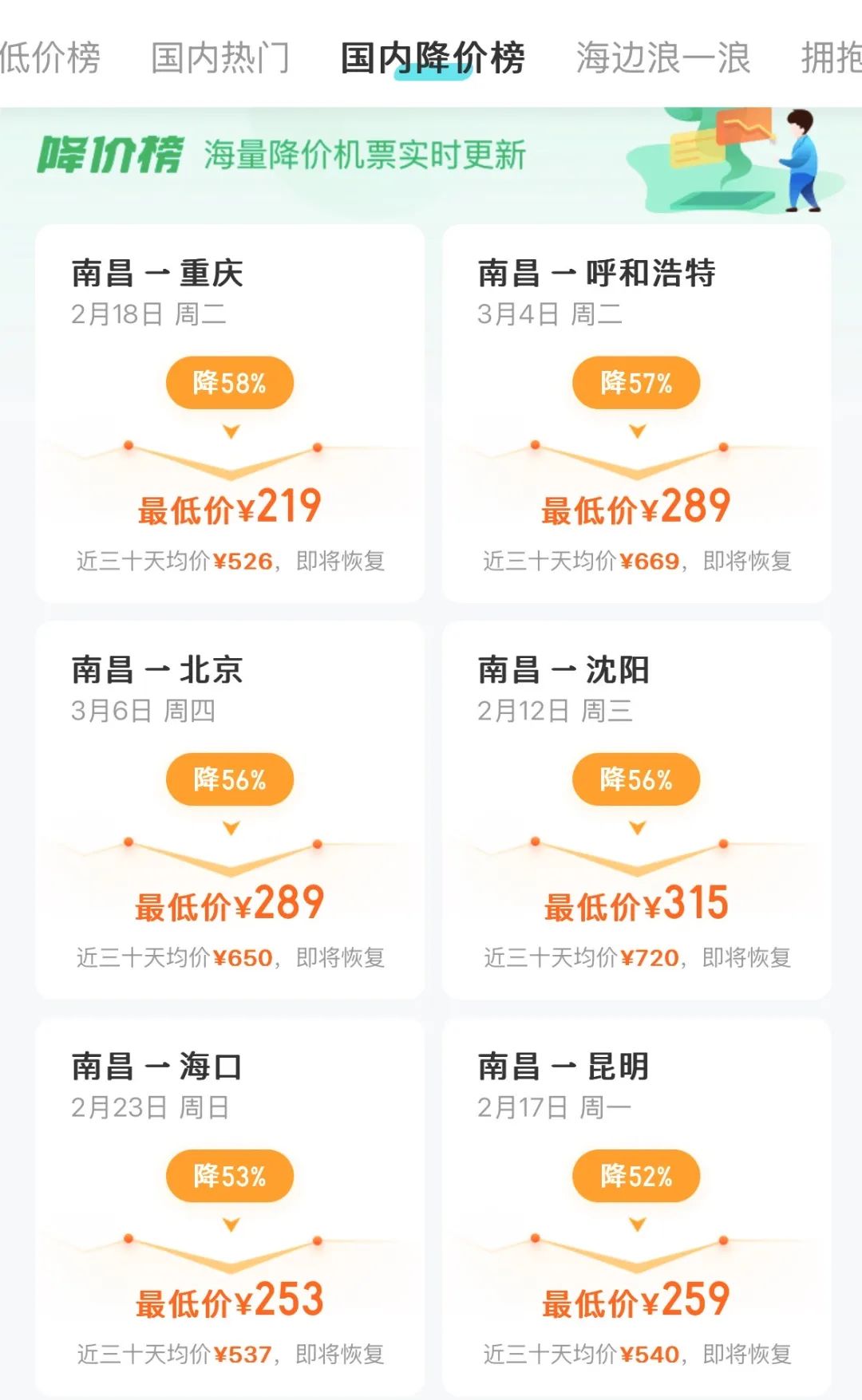Image resolution: width=862 pixels, height=1400 pixels.
Task: View the 南昌 to 沈阳 price drop card
Action: (x=637, y=810)
